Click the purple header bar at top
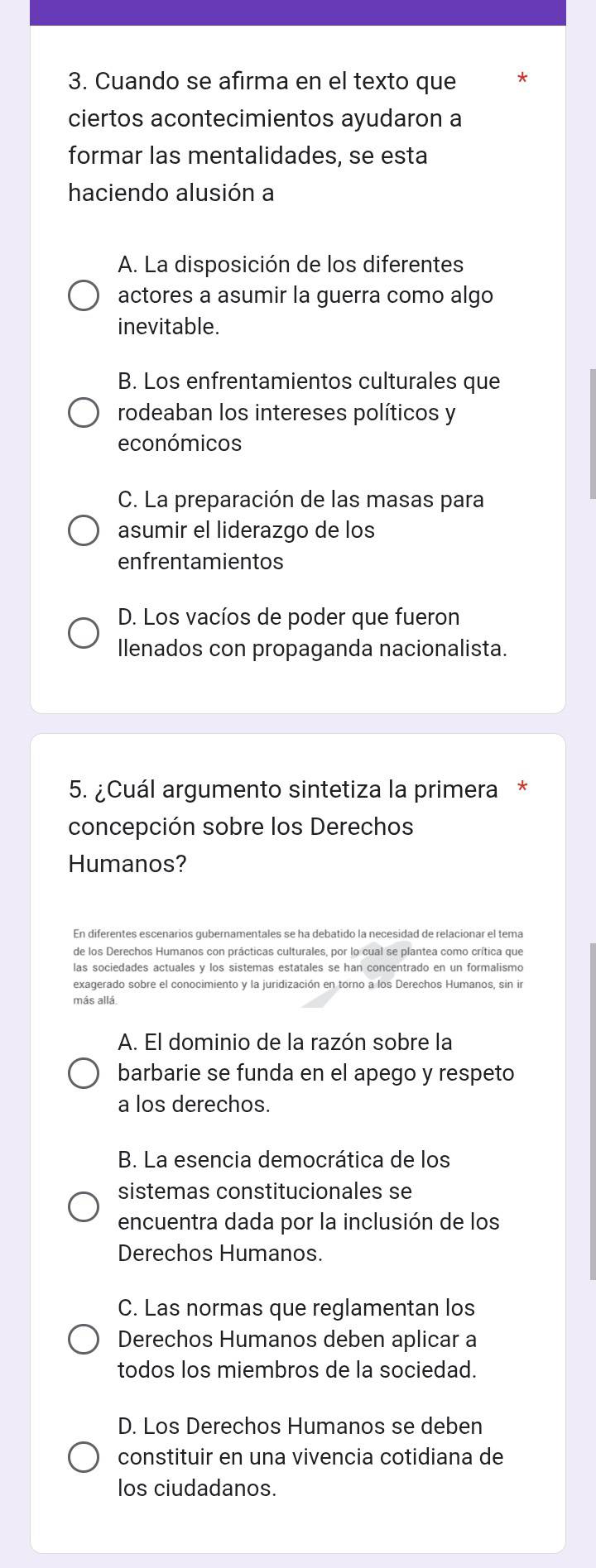Viewport: 596px width, 1568px height. (x=298, y=12)
